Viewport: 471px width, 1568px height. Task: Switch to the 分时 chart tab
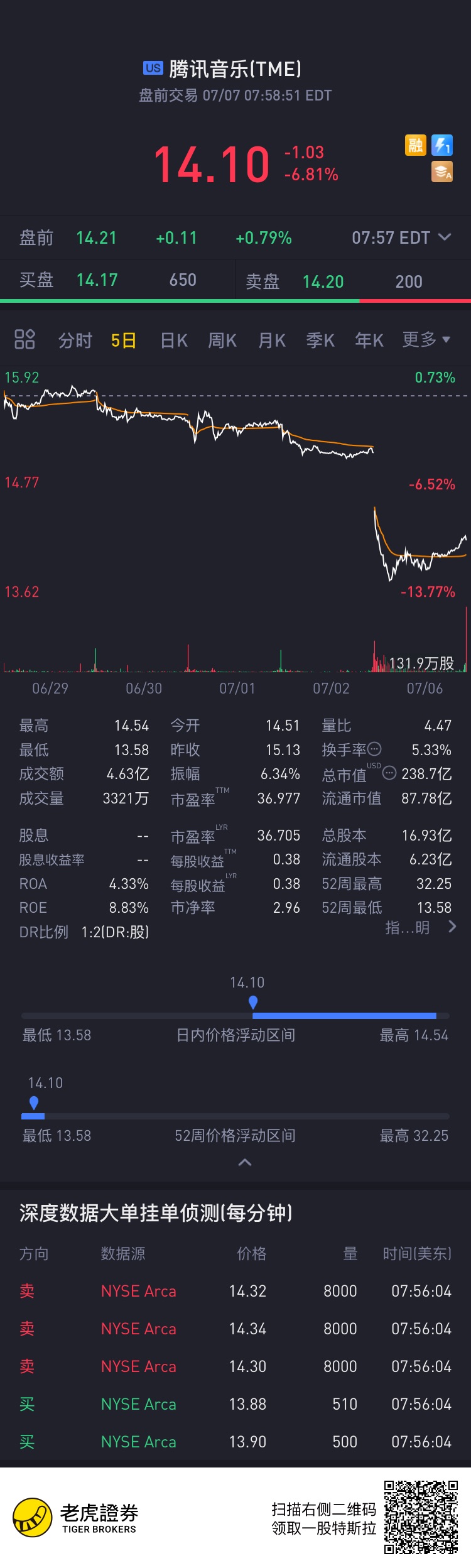tap(75, 340)
